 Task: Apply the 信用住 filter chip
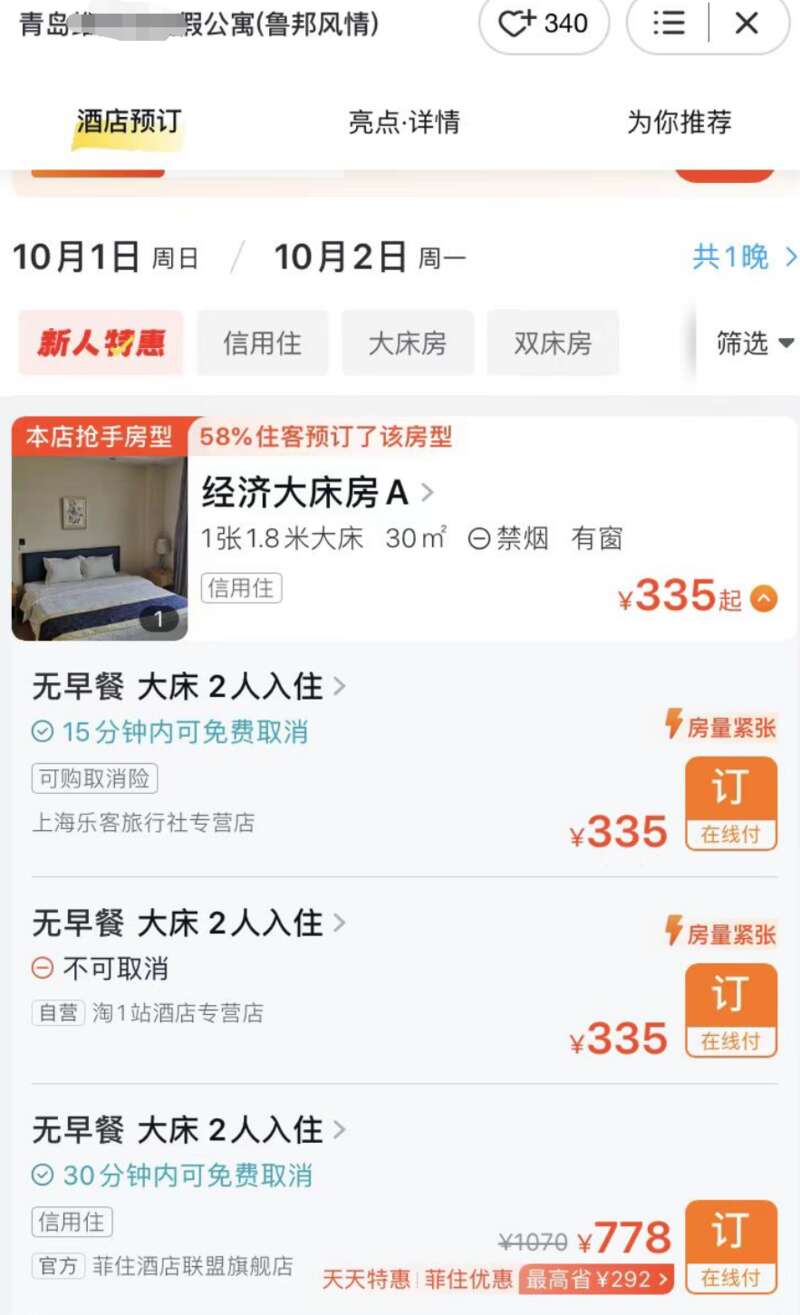pyautogui.click(x=262, y=343)
